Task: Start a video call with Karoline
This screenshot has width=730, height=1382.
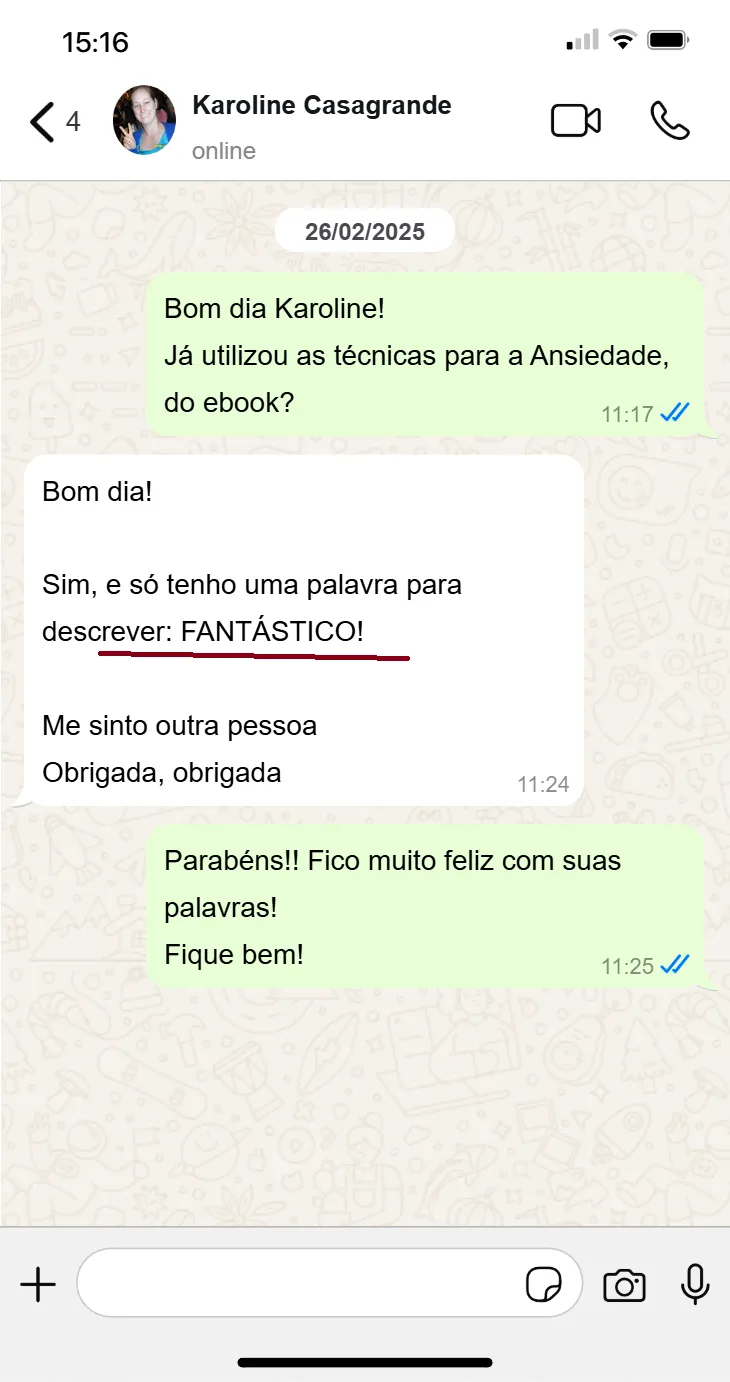Action: (x=576, y=120)
